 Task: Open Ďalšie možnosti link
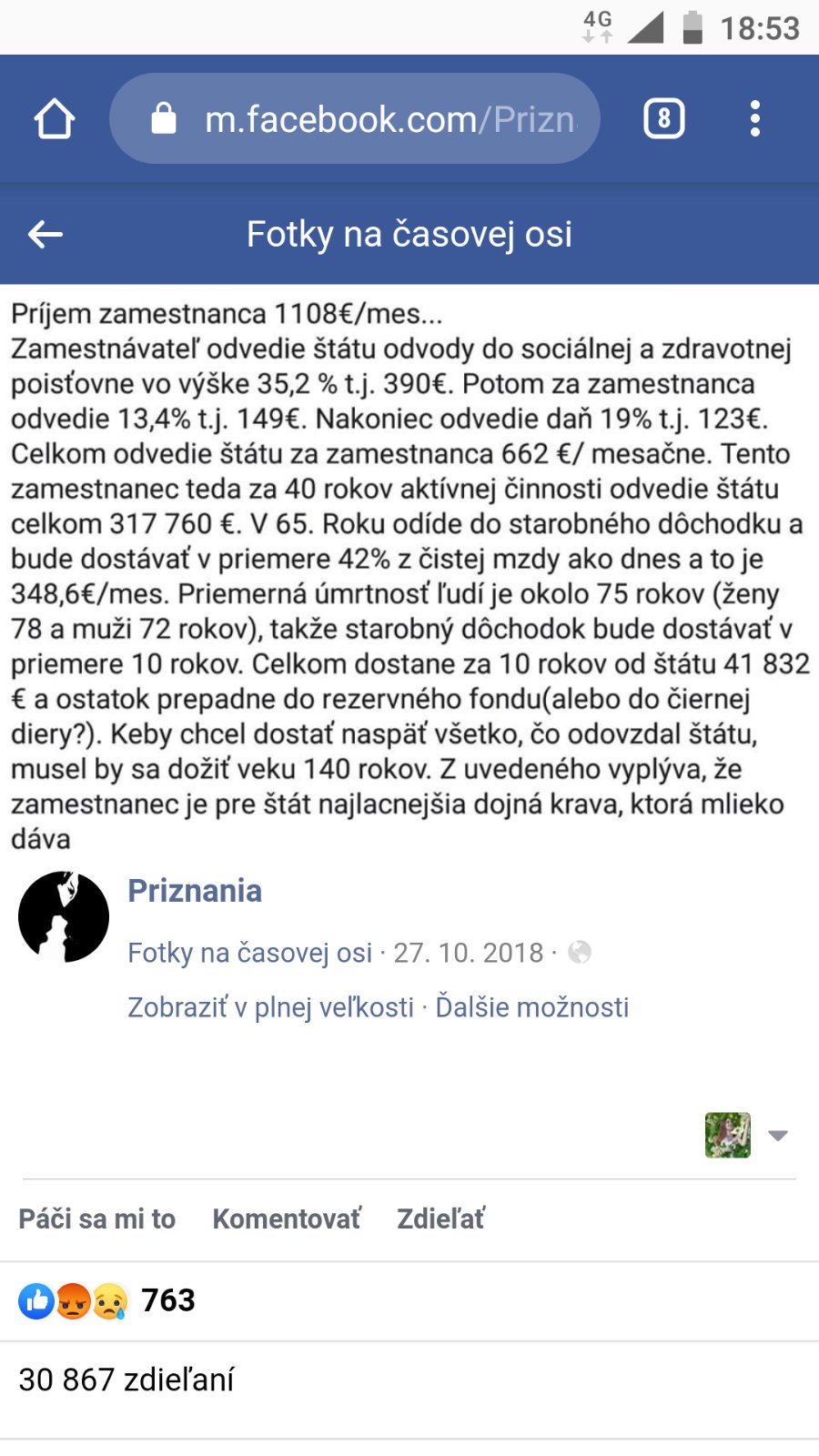click(532, 1007)
